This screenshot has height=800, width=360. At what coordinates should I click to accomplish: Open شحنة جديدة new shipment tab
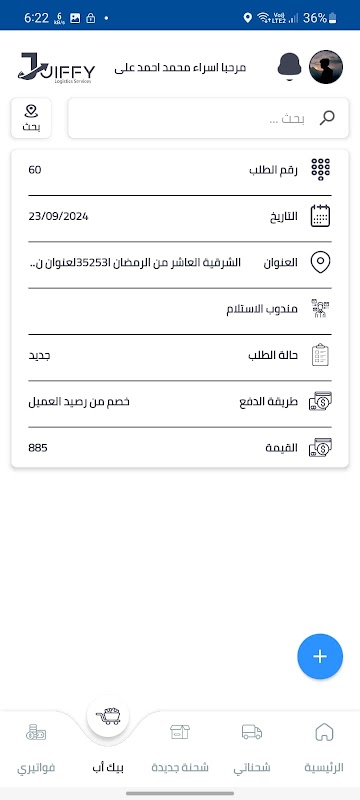coord(180,747)
